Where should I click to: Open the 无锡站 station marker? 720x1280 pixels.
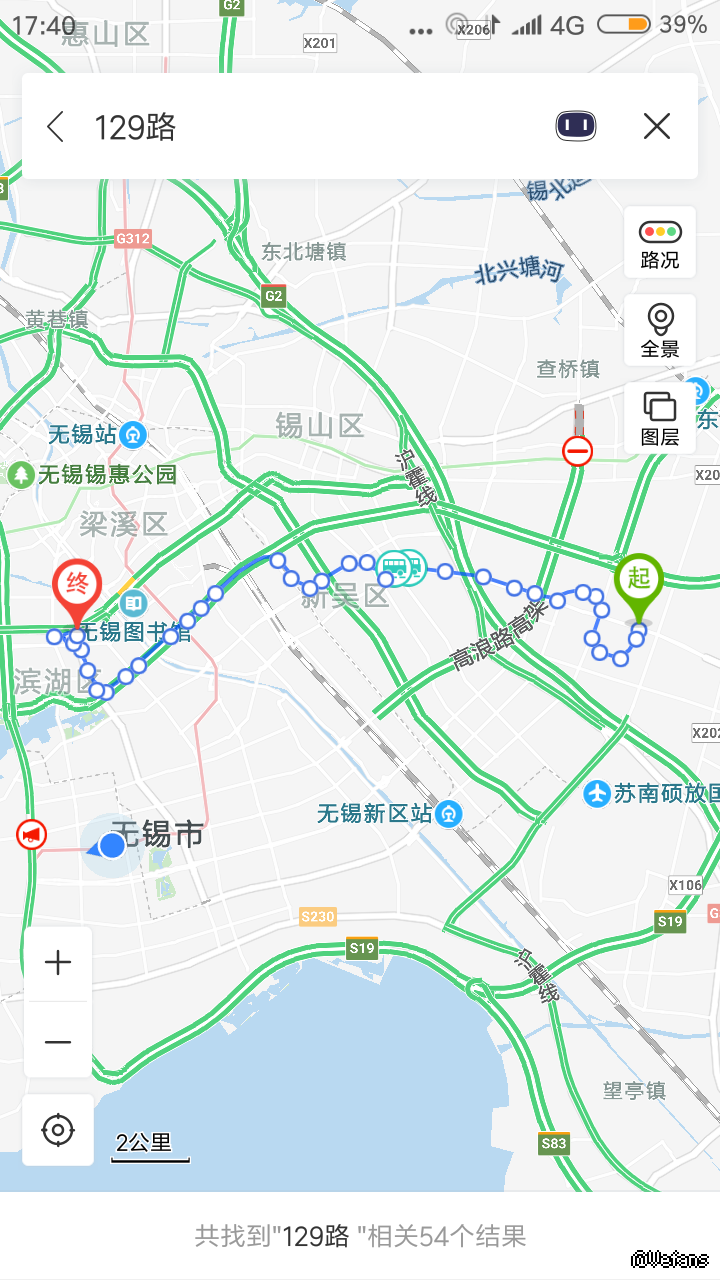tap(133, 435)
